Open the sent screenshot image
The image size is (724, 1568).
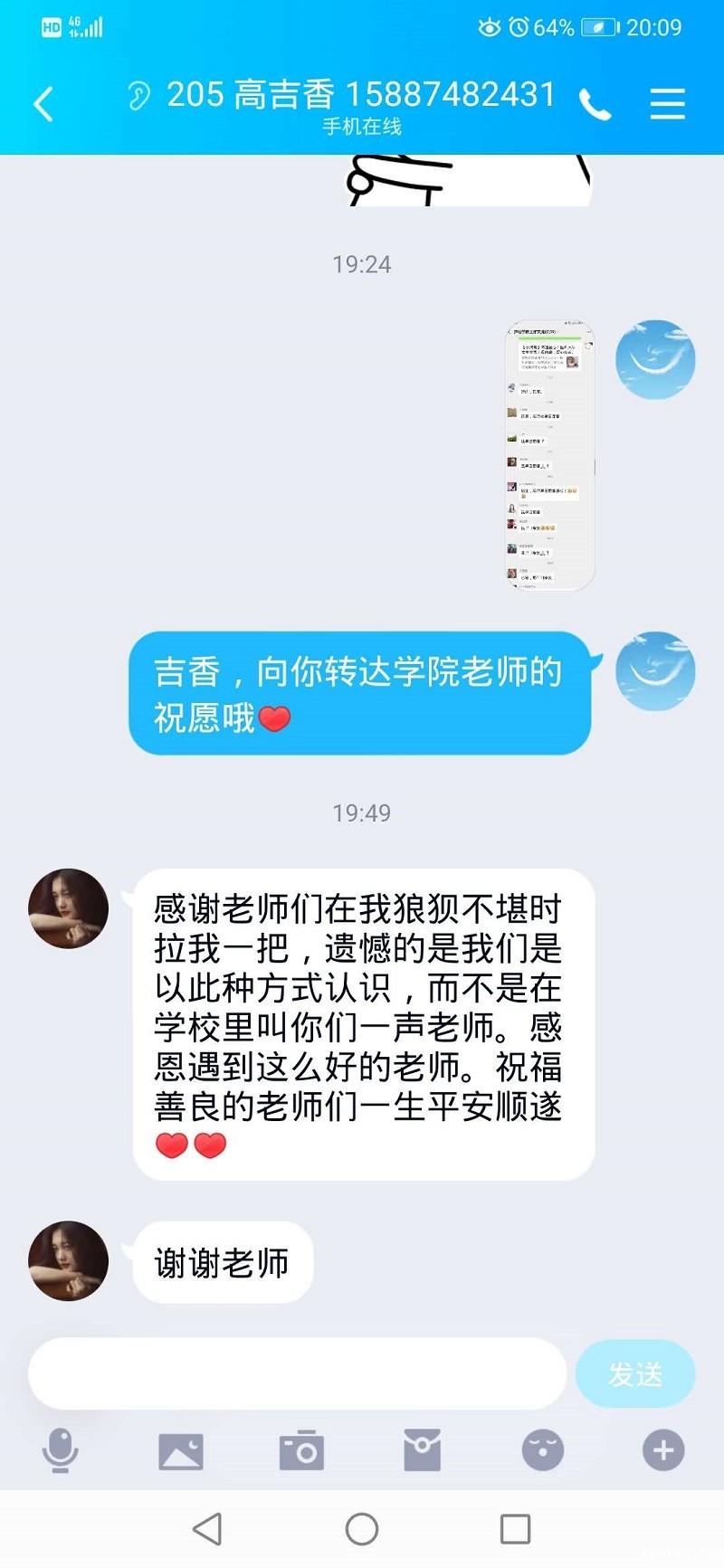[x=549, y=455]
